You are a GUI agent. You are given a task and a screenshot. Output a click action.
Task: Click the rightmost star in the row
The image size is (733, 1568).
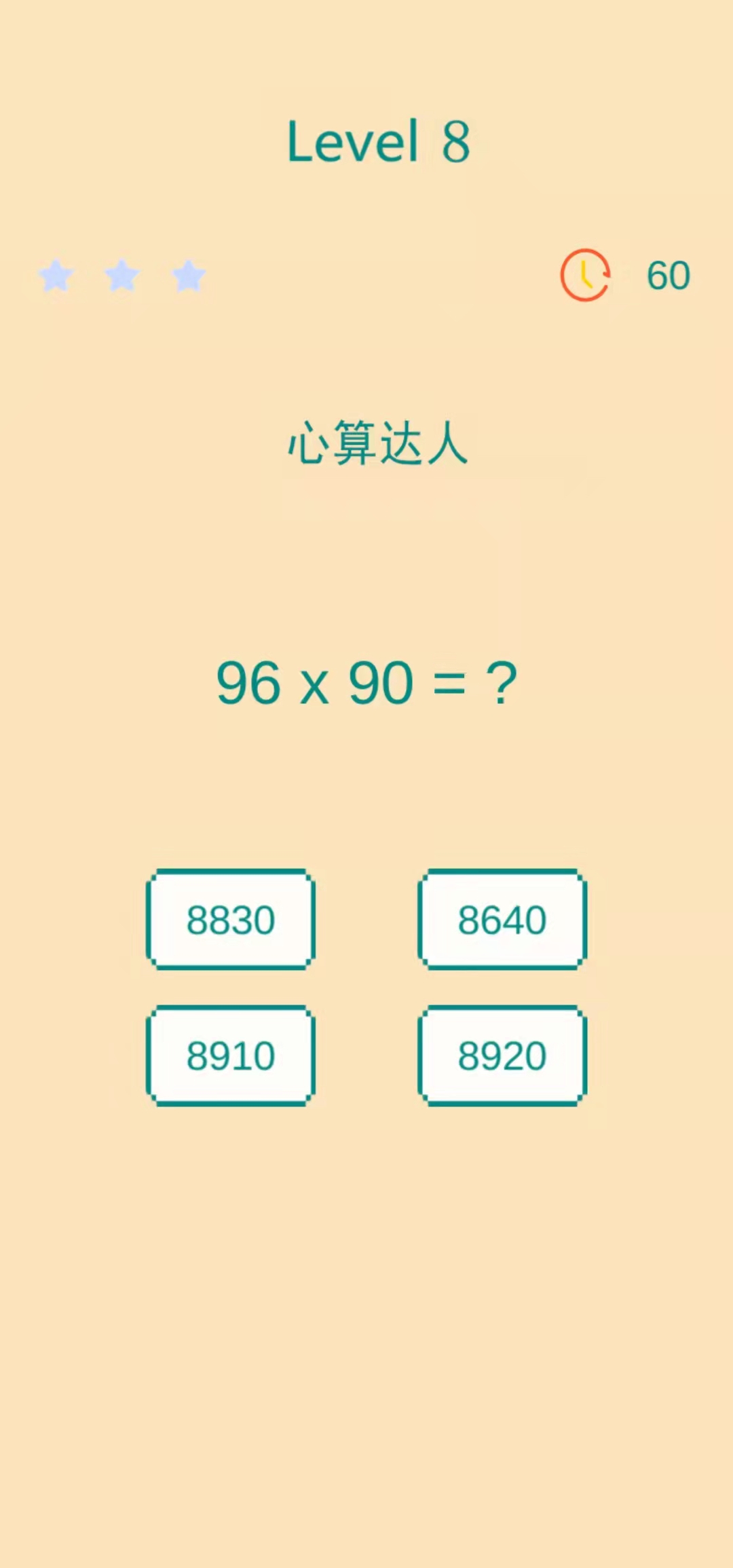tap(190, 274)
